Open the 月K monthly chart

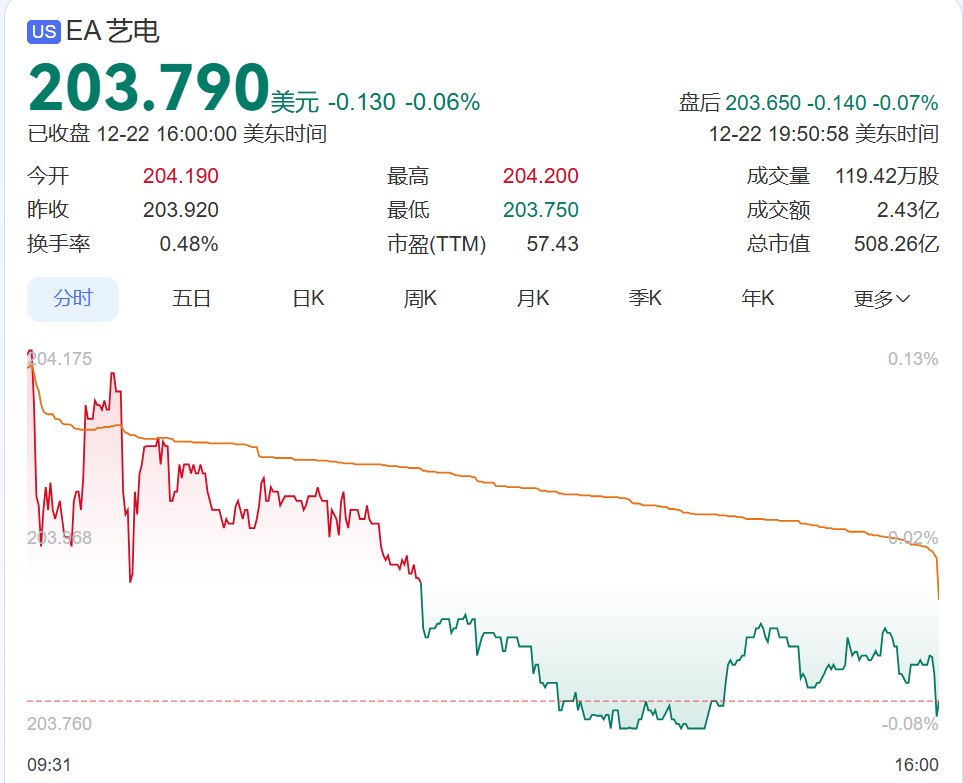click(533, 299)
